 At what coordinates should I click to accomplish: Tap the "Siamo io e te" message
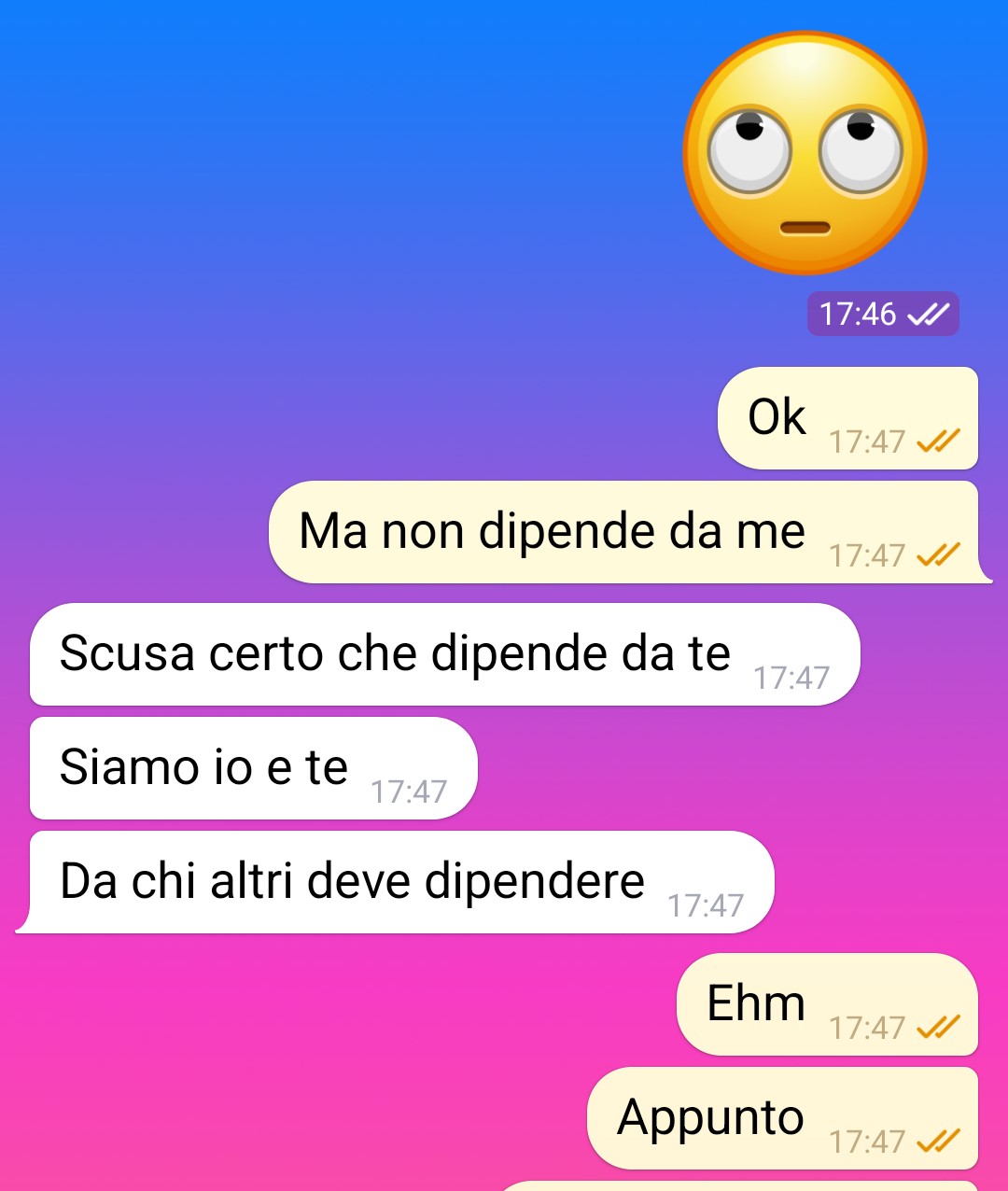tap(252, 768)
